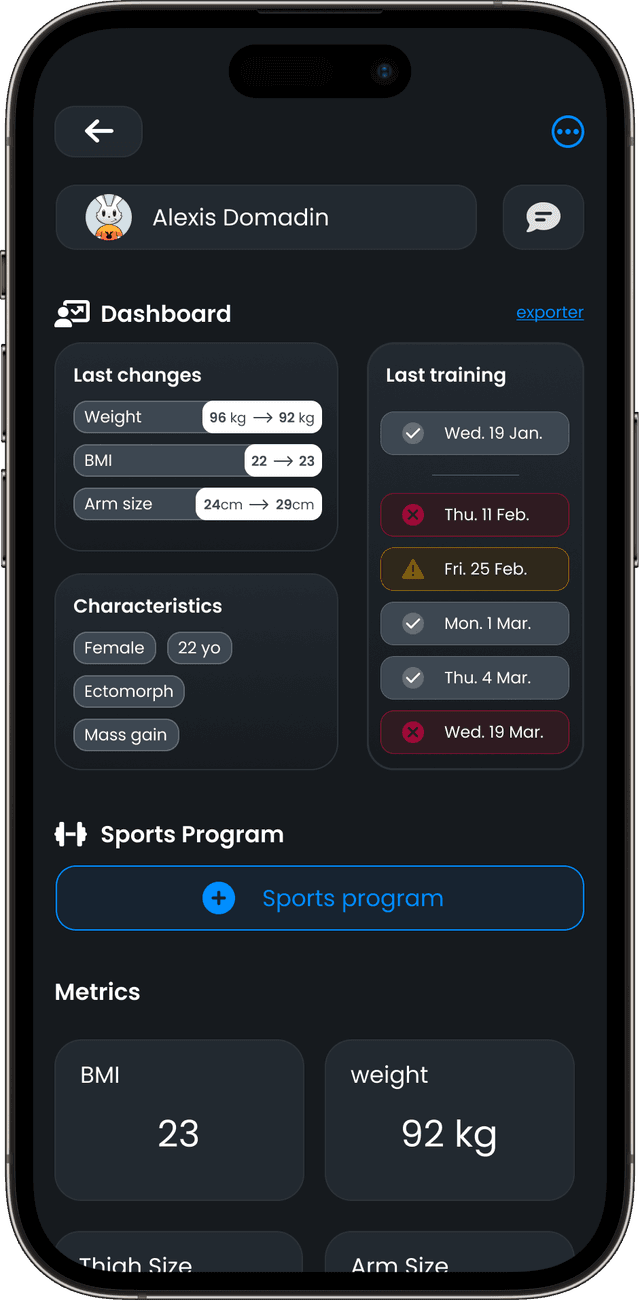This screenshot has height=1300, width=640.
Task: Open the three-dot options menu
Action: click(x=567, y=131)
